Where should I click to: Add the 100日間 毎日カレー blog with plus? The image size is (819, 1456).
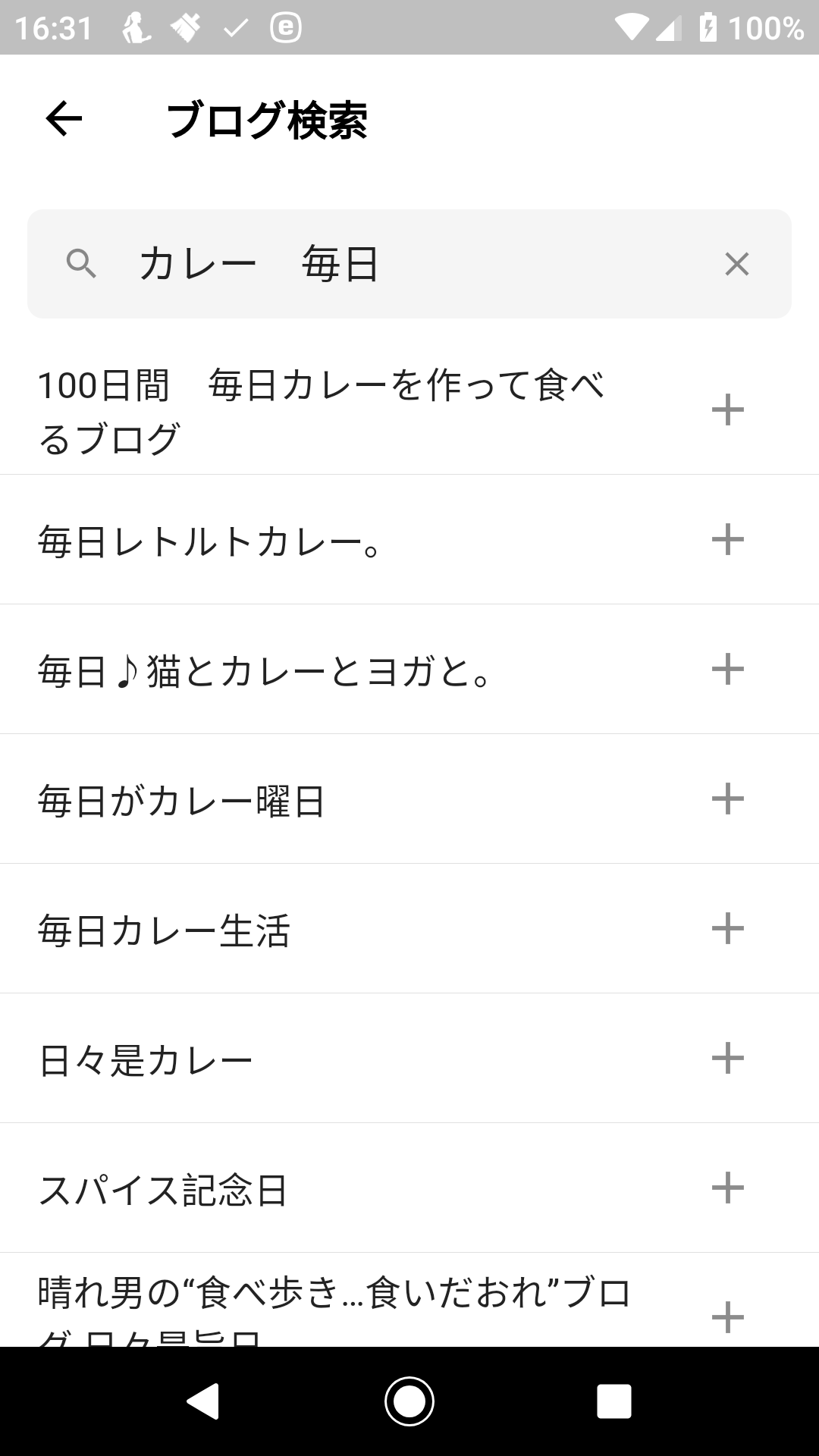click(x=727, y=409)
